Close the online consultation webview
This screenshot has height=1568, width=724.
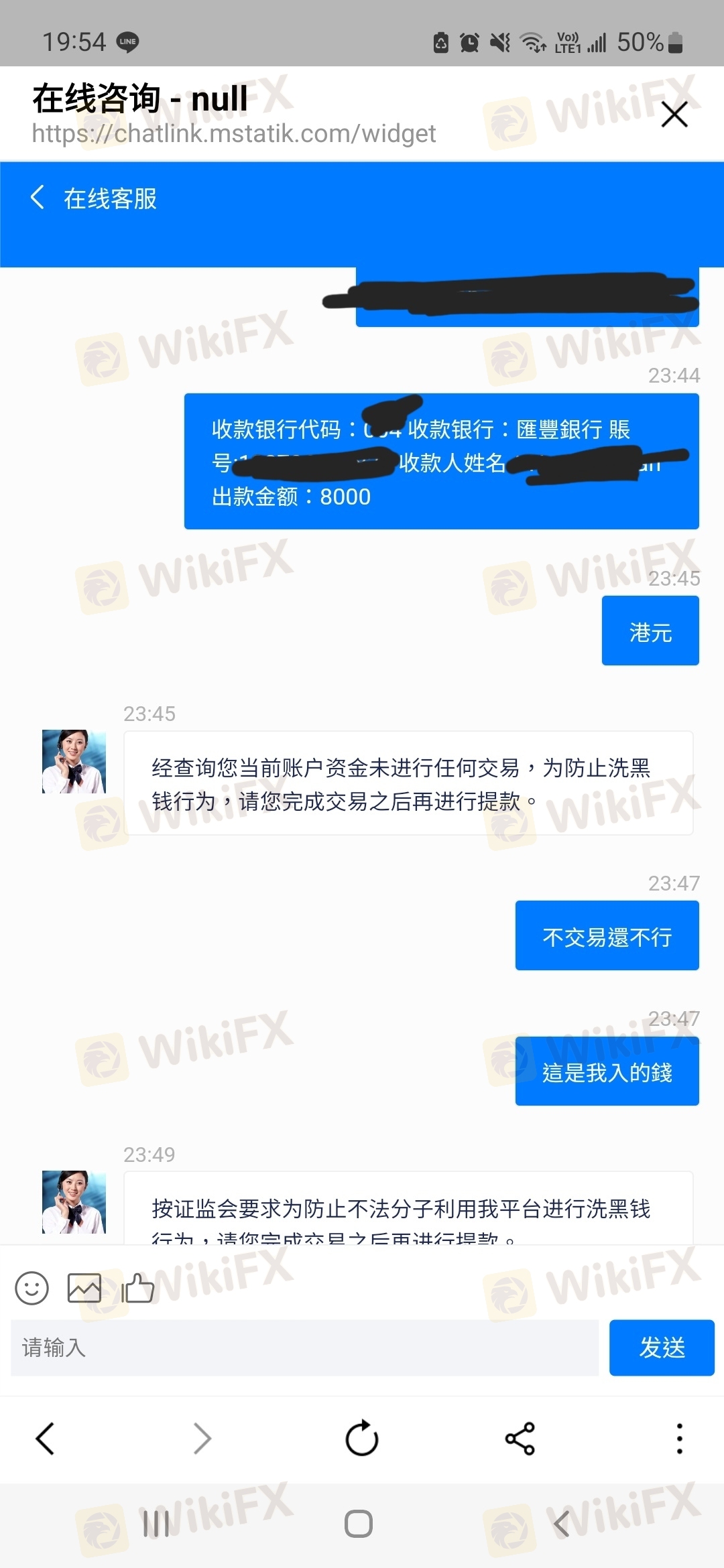point(674,115)
